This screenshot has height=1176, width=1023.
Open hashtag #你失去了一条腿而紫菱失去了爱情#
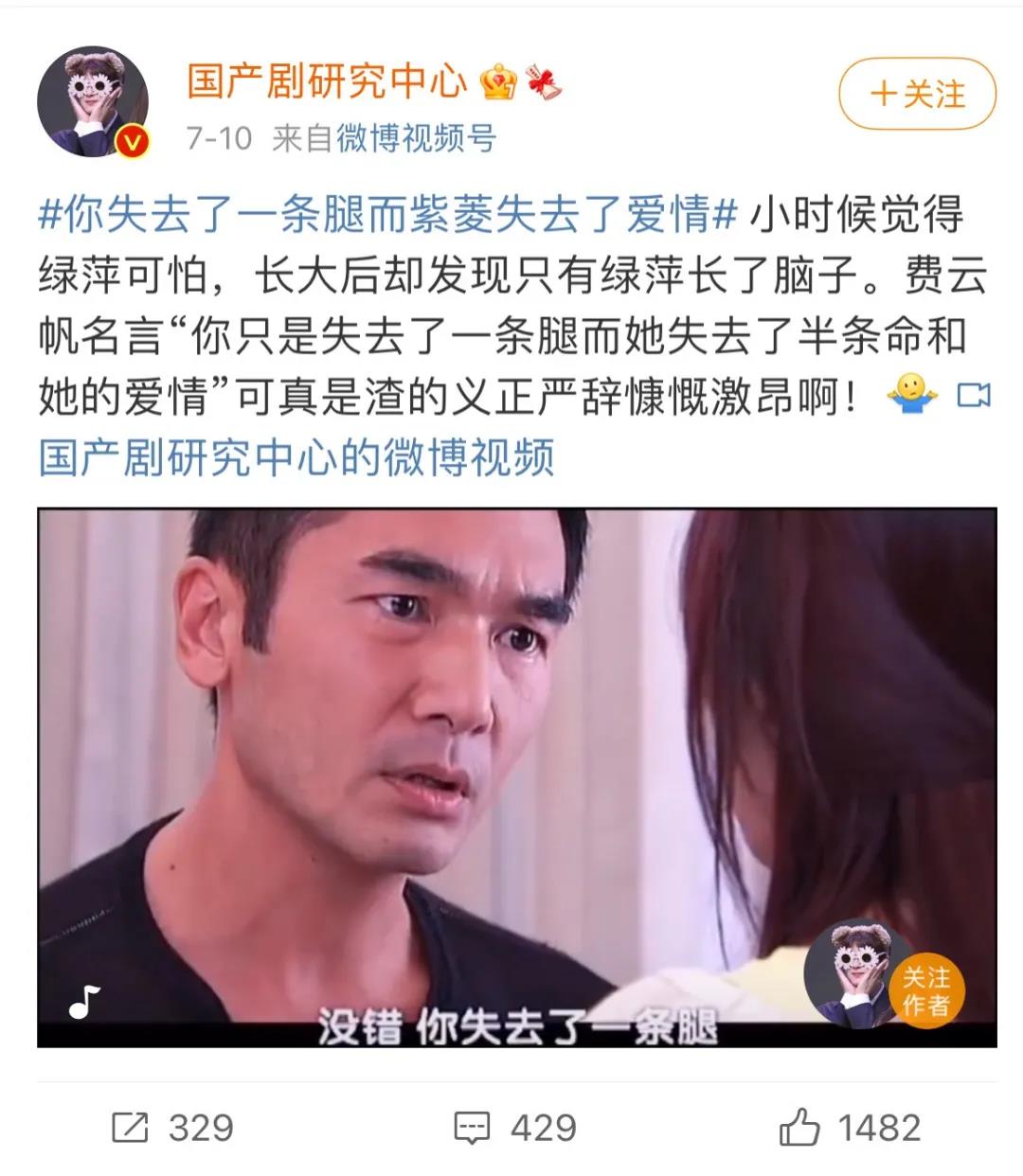386,215
